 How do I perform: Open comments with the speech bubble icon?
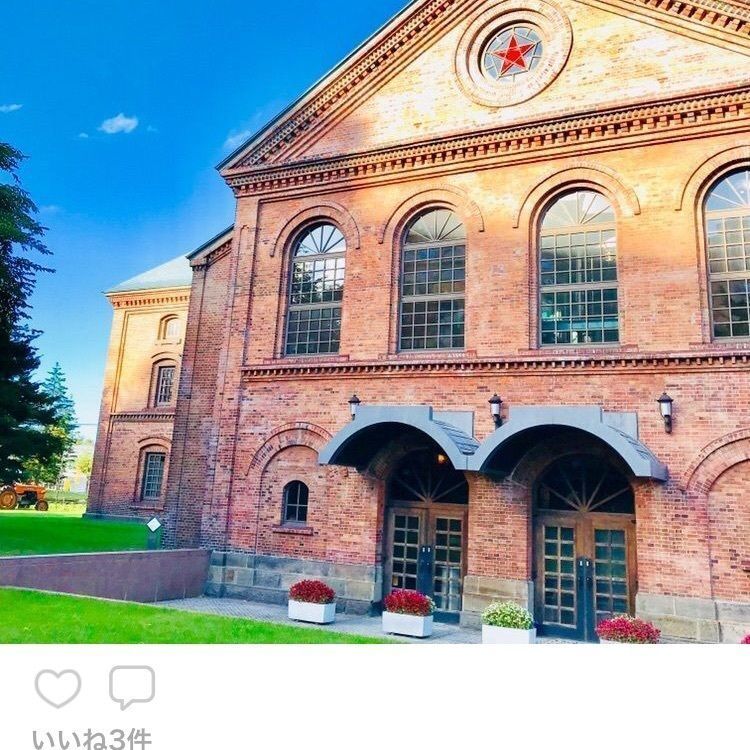(132, 687)
